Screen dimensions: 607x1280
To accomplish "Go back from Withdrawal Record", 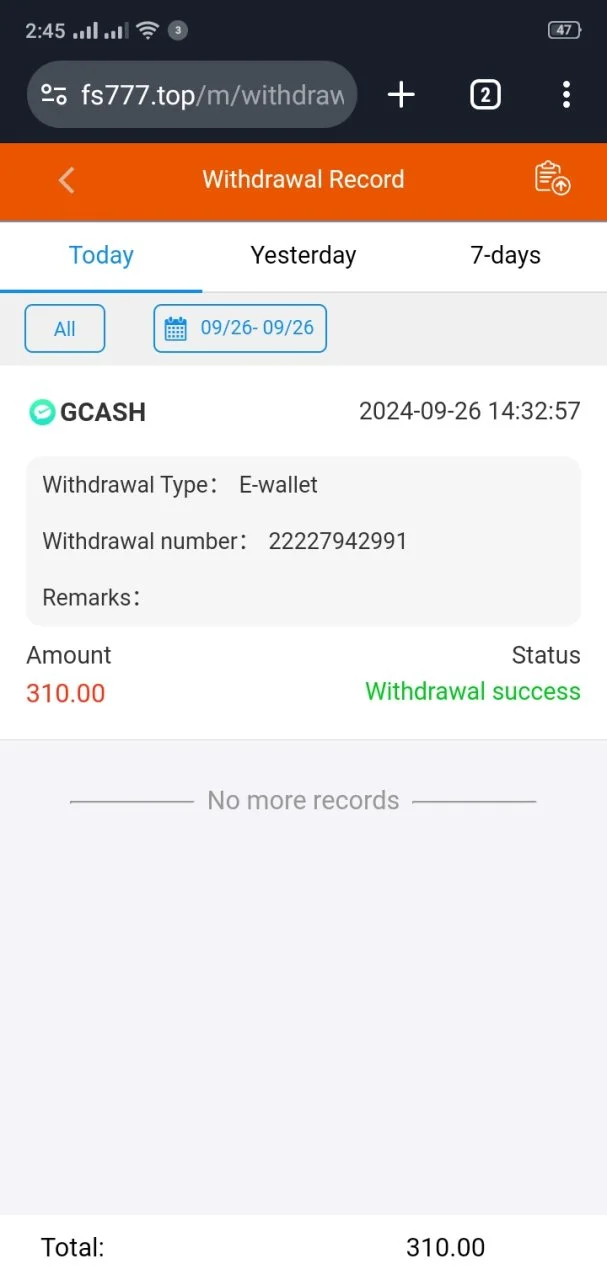I will [66, 180].
